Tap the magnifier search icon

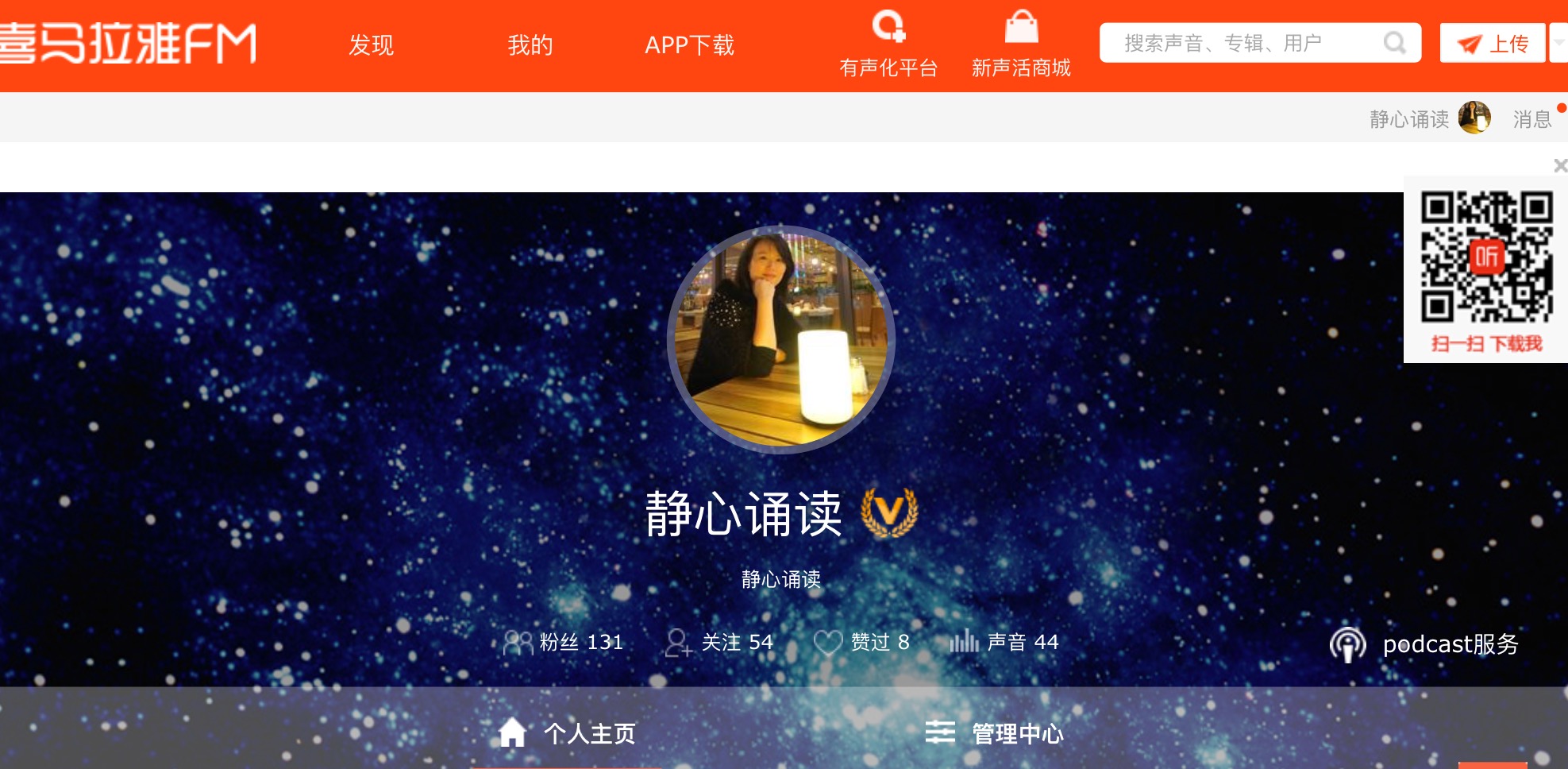point(1394,43)
